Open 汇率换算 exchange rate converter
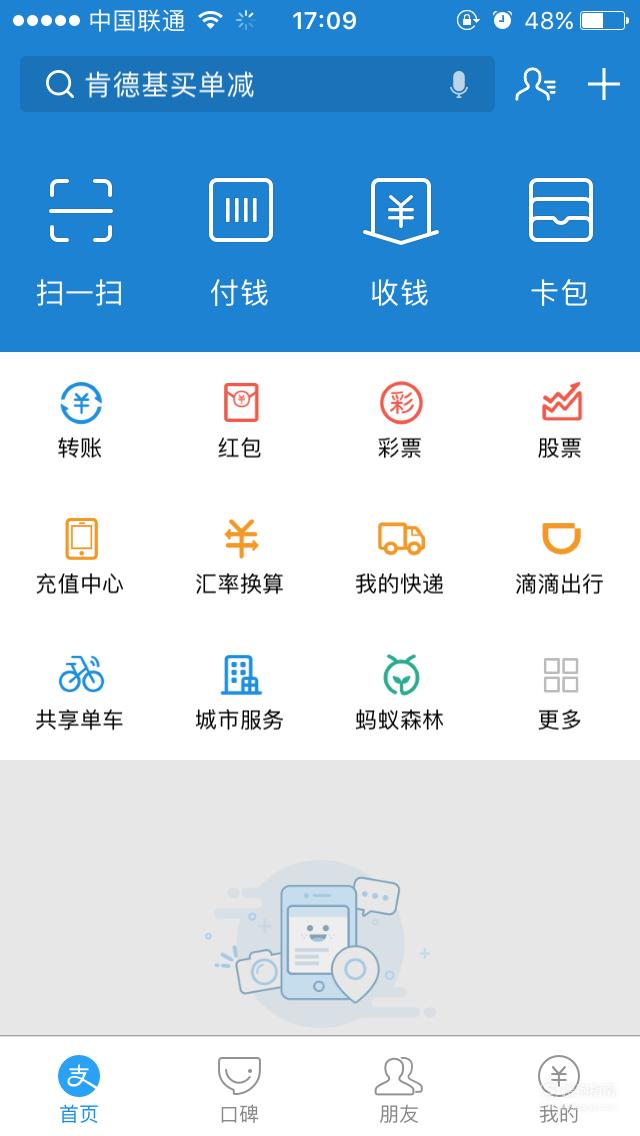 click(x=240, y=556)
